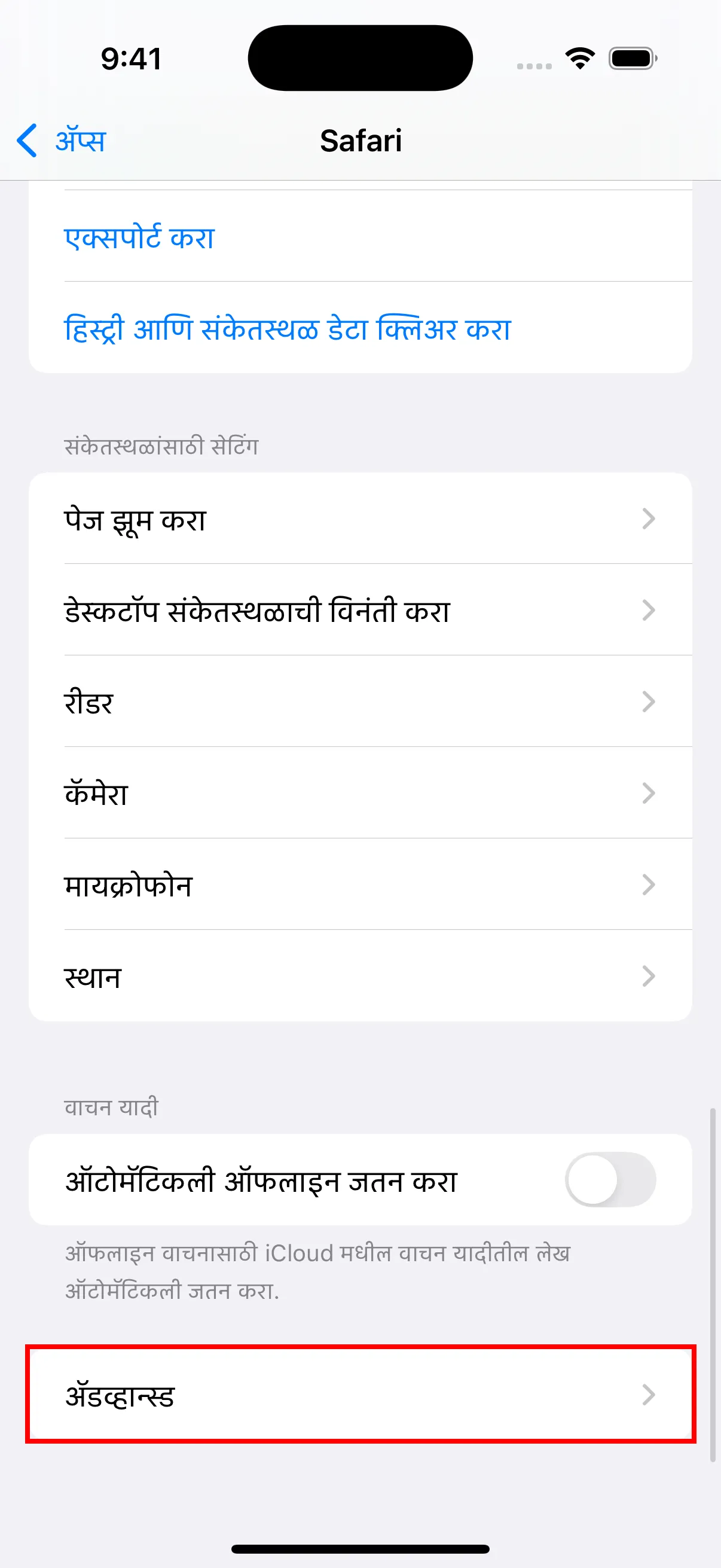Open डेस्कटॉप संकेतस्थळाची विनंती करा option

tap(359, 611)
